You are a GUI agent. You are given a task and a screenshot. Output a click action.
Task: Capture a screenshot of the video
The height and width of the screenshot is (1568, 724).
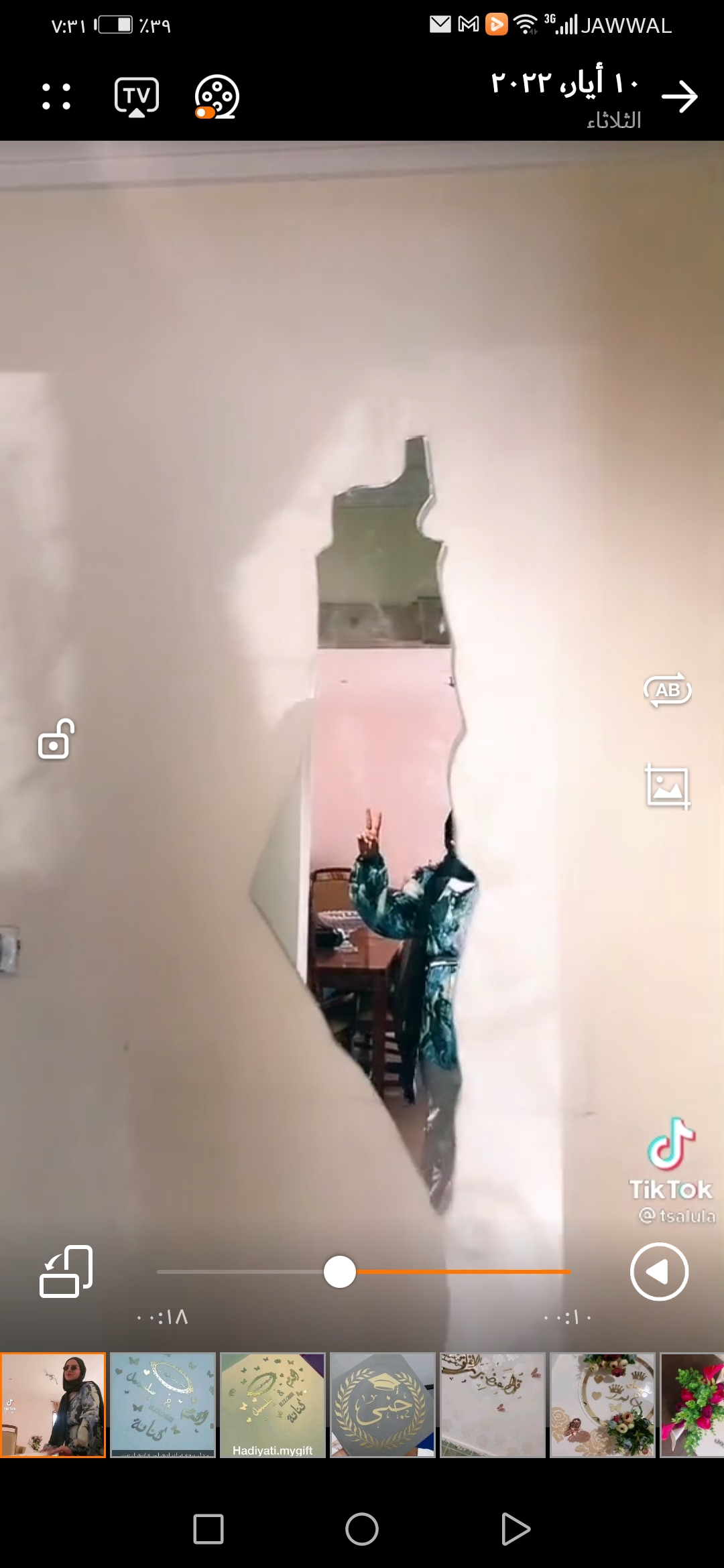click(667, 787)
